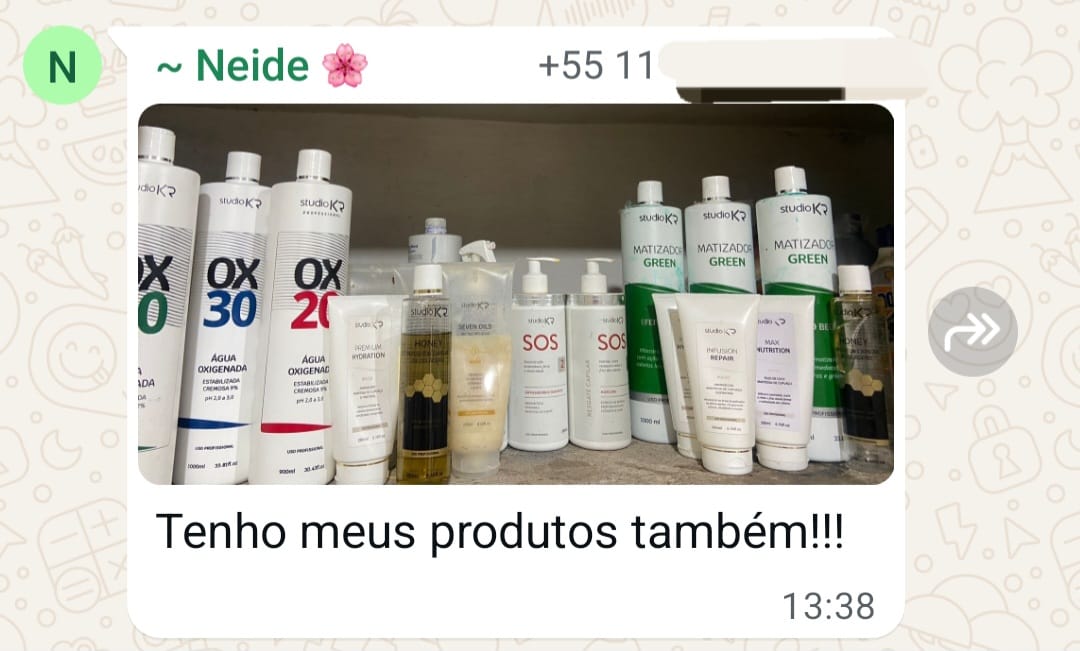This screenshot has width=1080, height=651.
Task: Forward Neide's photo message
Action: click(972, 332)
